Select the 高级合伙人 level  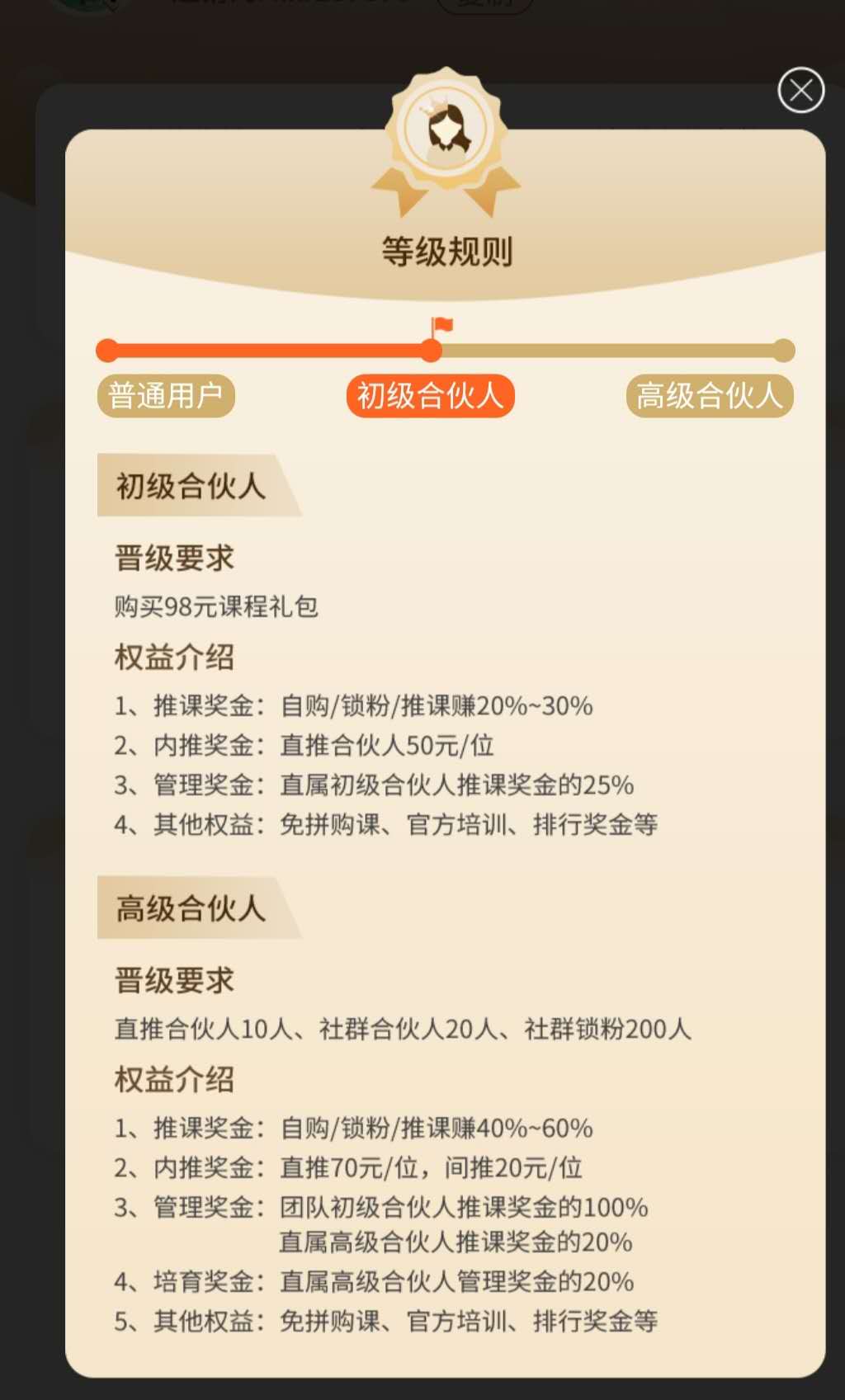click(x=709, y=396)
